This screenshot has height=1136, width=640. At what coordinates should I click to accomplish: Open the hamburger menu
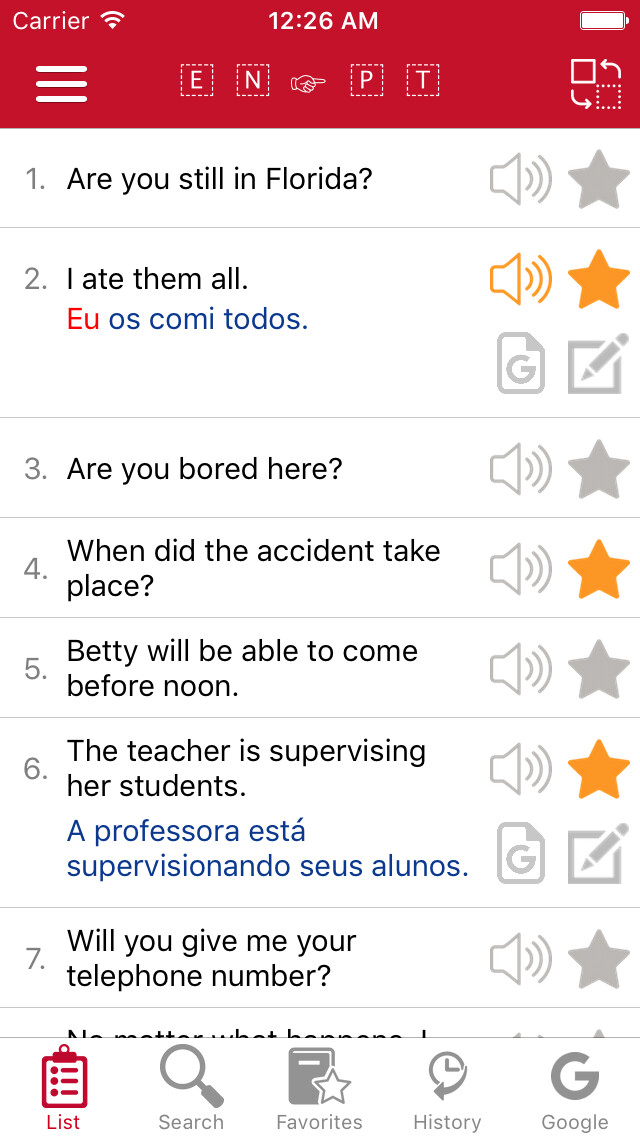(61, 83)
